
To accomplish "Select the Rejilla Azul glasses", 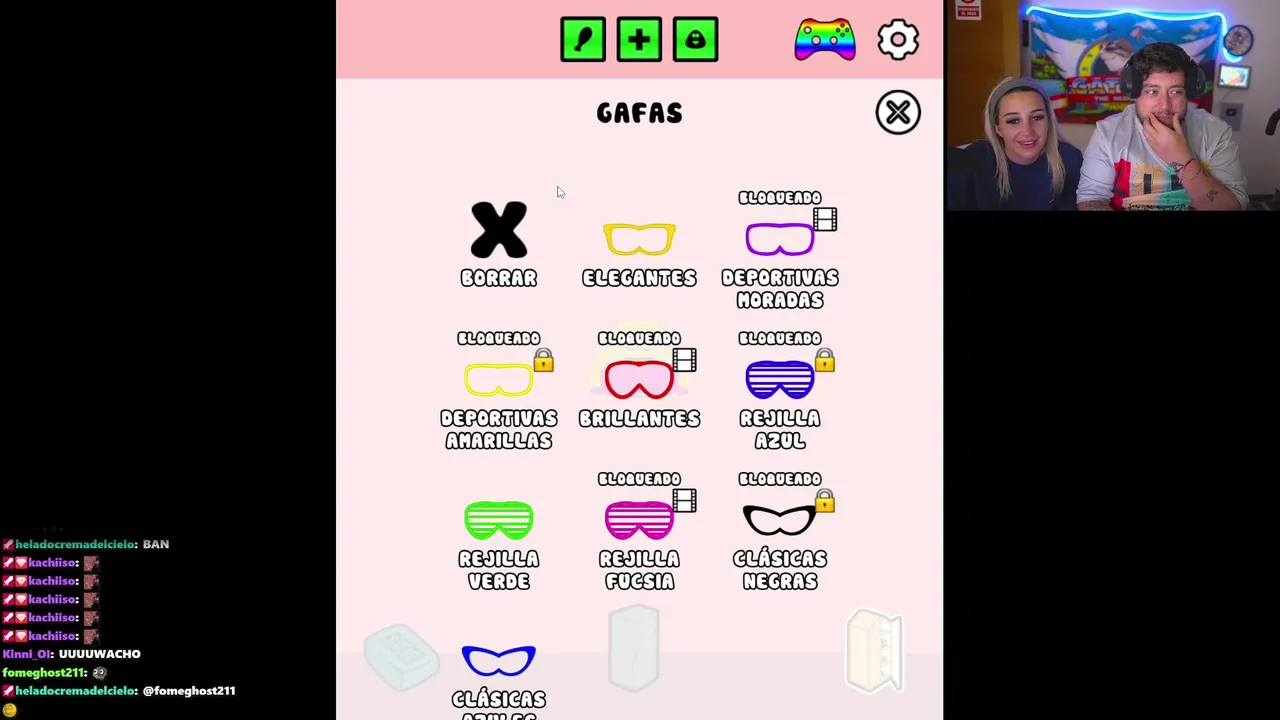I will (x=779, y=380).
